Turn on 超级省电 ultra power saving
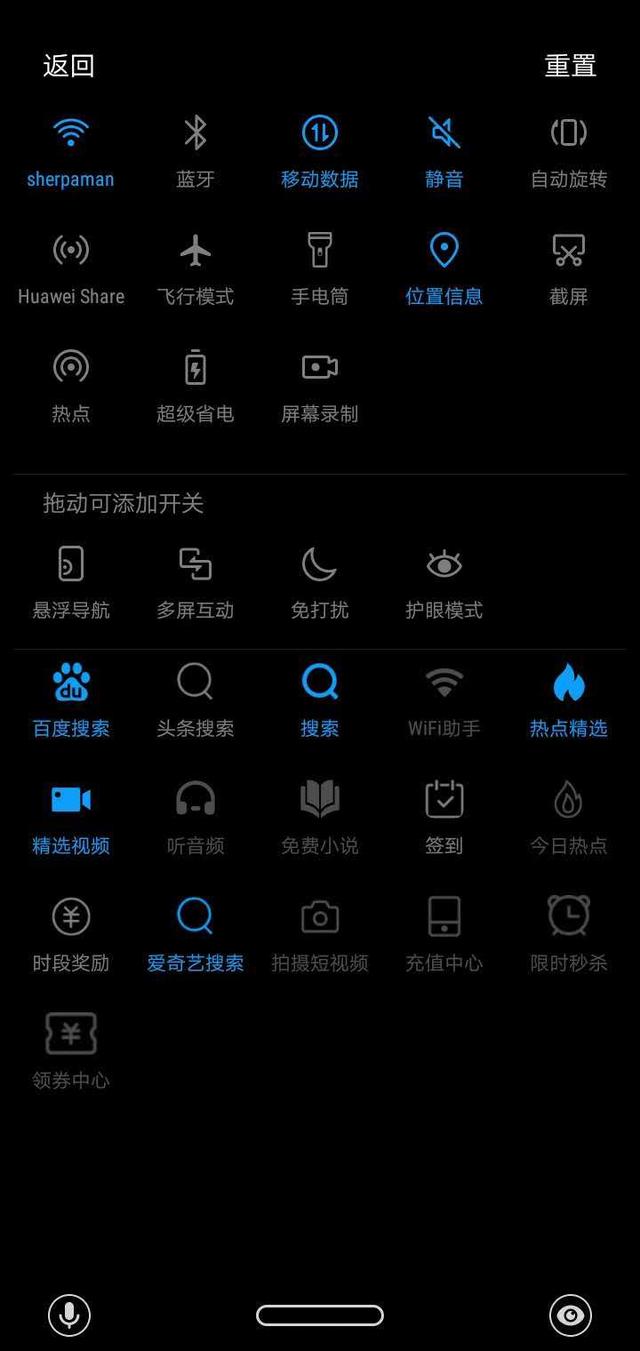The width and height of the screenshot is (640, 1351). [x=195, y=367]
